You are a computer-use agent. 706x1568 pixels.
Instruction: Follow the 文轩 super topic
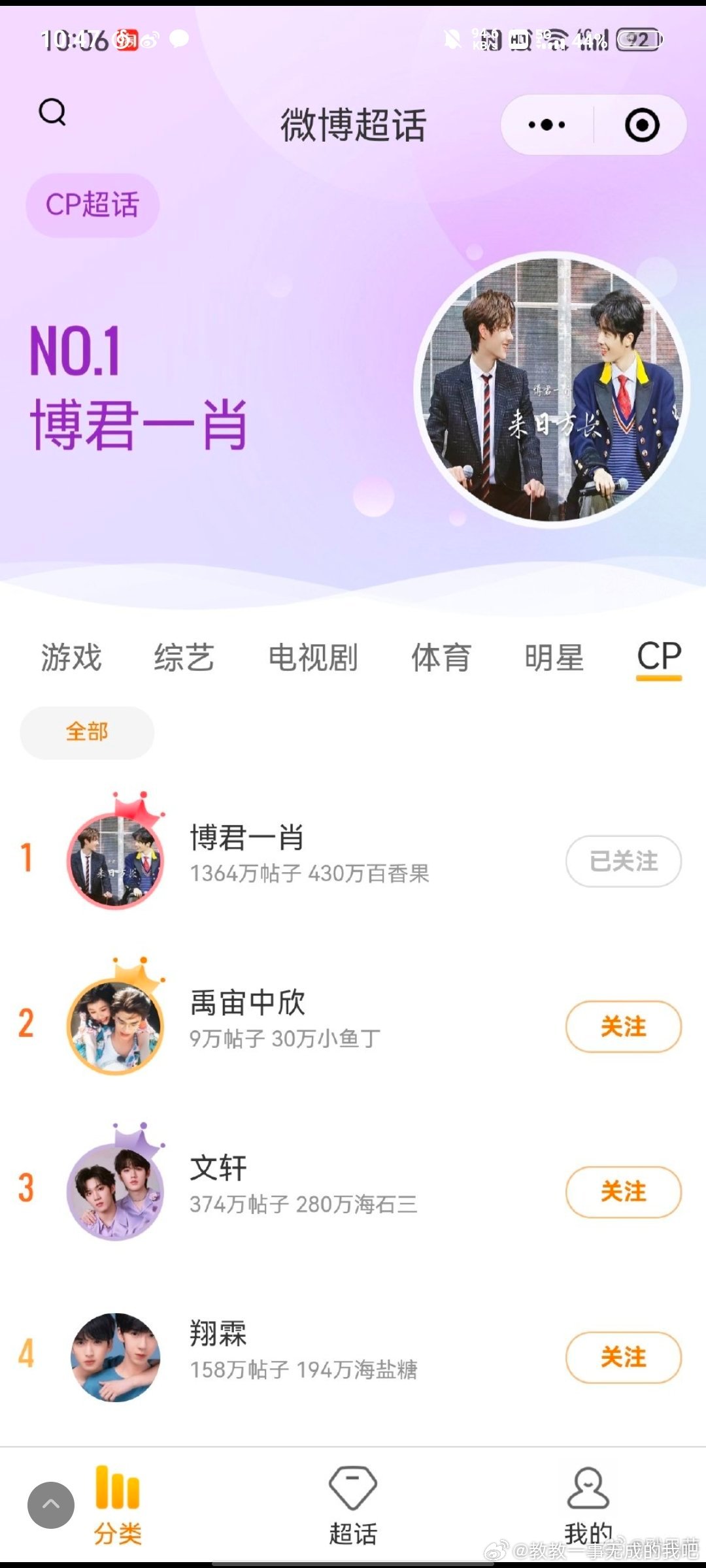(623, 1192)
